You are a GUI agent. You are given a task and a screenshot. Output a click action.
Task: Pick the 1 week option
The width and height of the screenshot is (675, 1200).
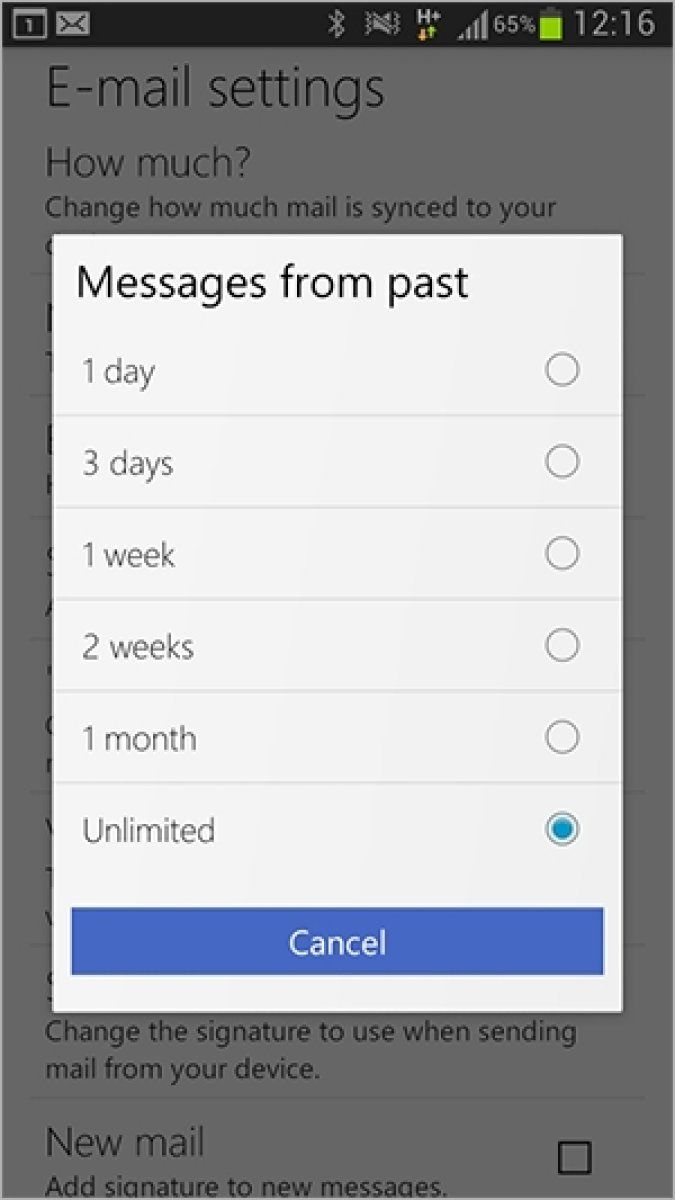[561, 554]
